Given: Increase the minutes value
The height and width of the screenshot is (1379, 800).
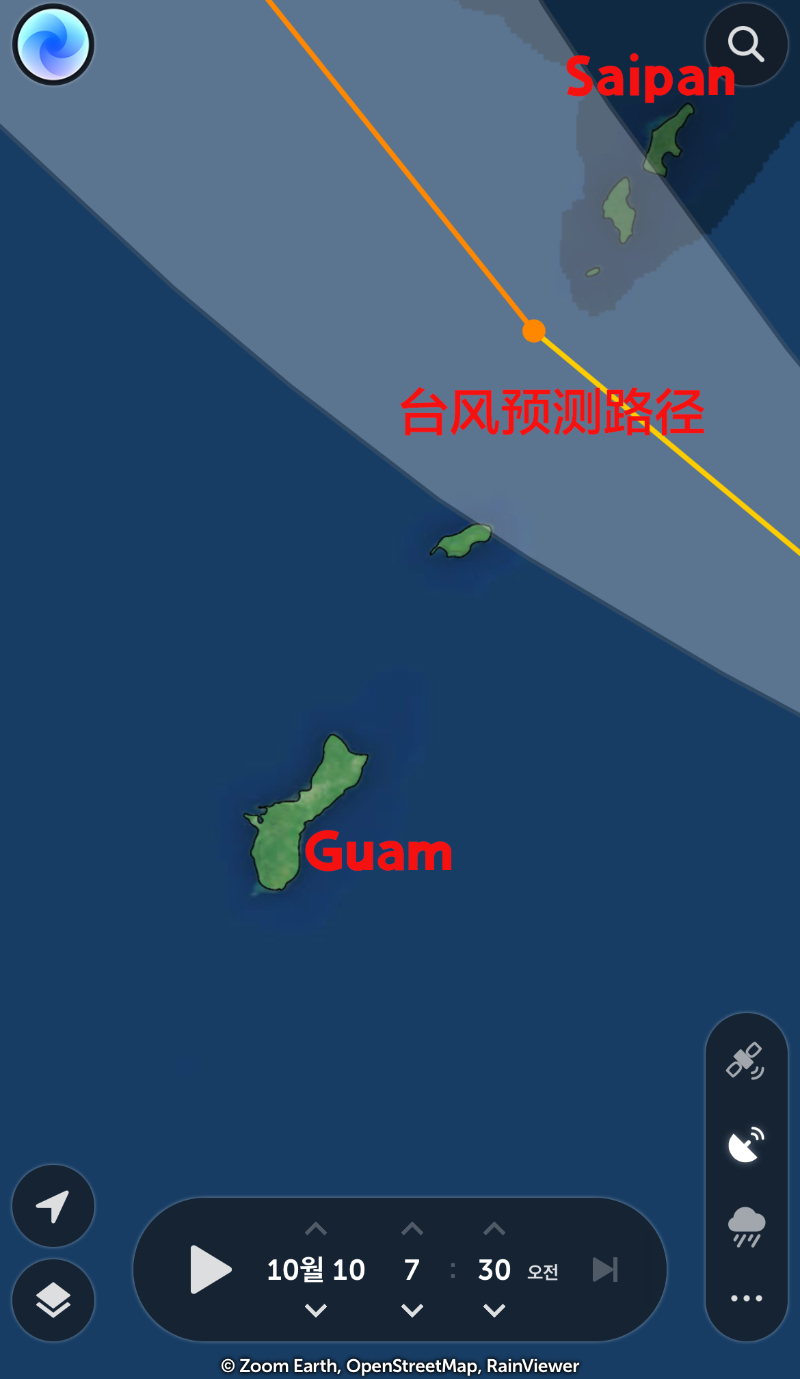Looking at the screenshot, I should tap(494, 1229).
